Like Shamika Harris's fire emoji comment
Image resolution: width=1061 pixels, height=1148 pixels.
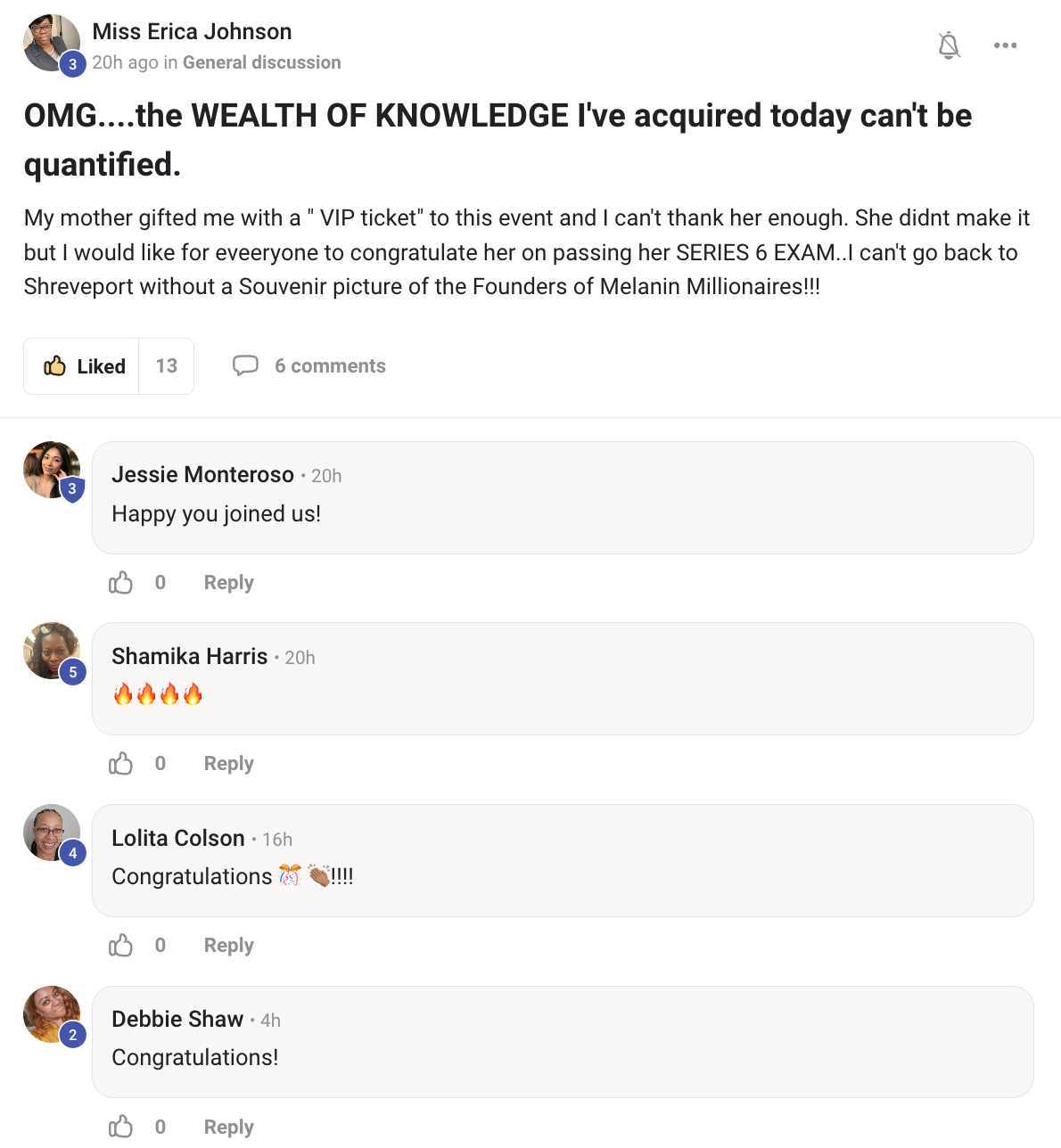tap(121, 764)
